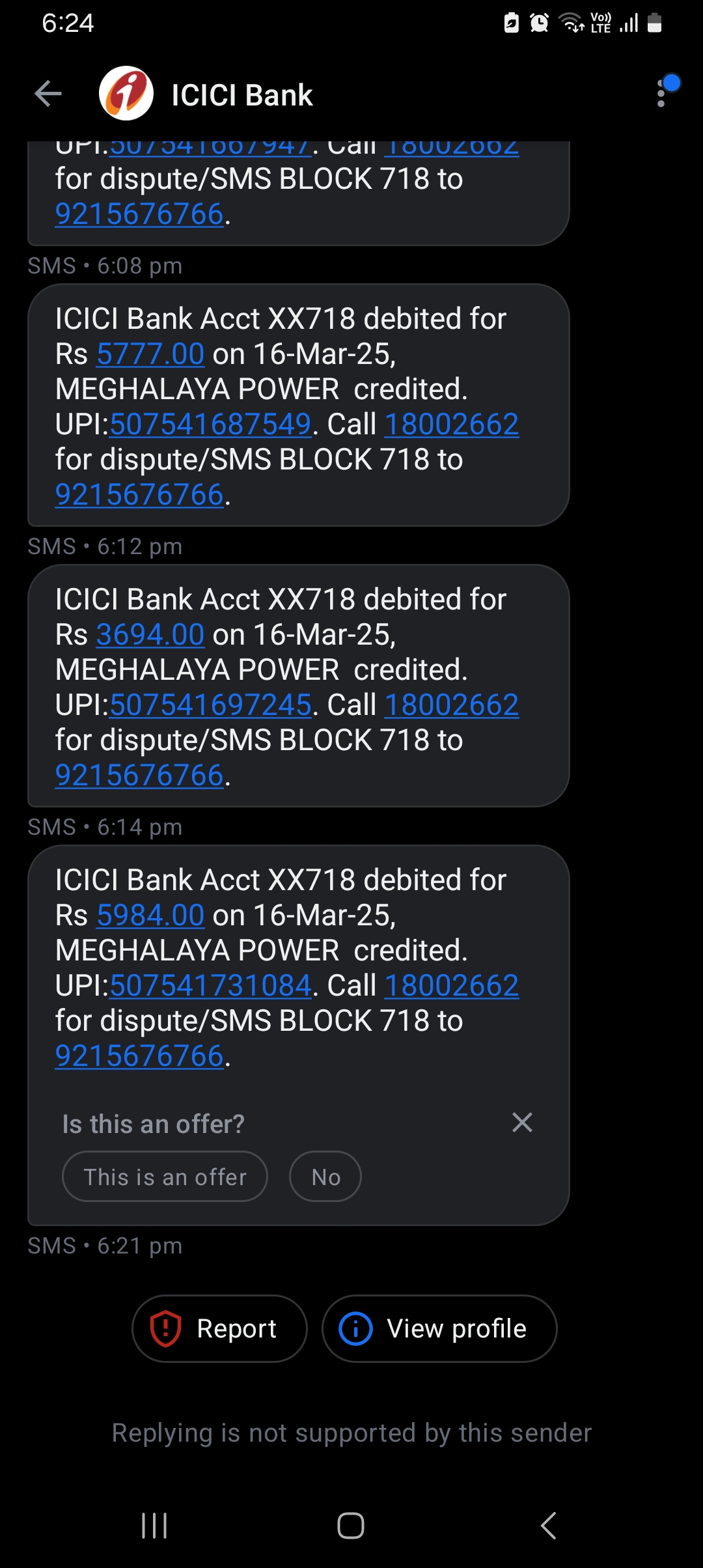Tap the UPI number 507541697245 link
This screenshot has width=703, height=1568.
point(211,705)
